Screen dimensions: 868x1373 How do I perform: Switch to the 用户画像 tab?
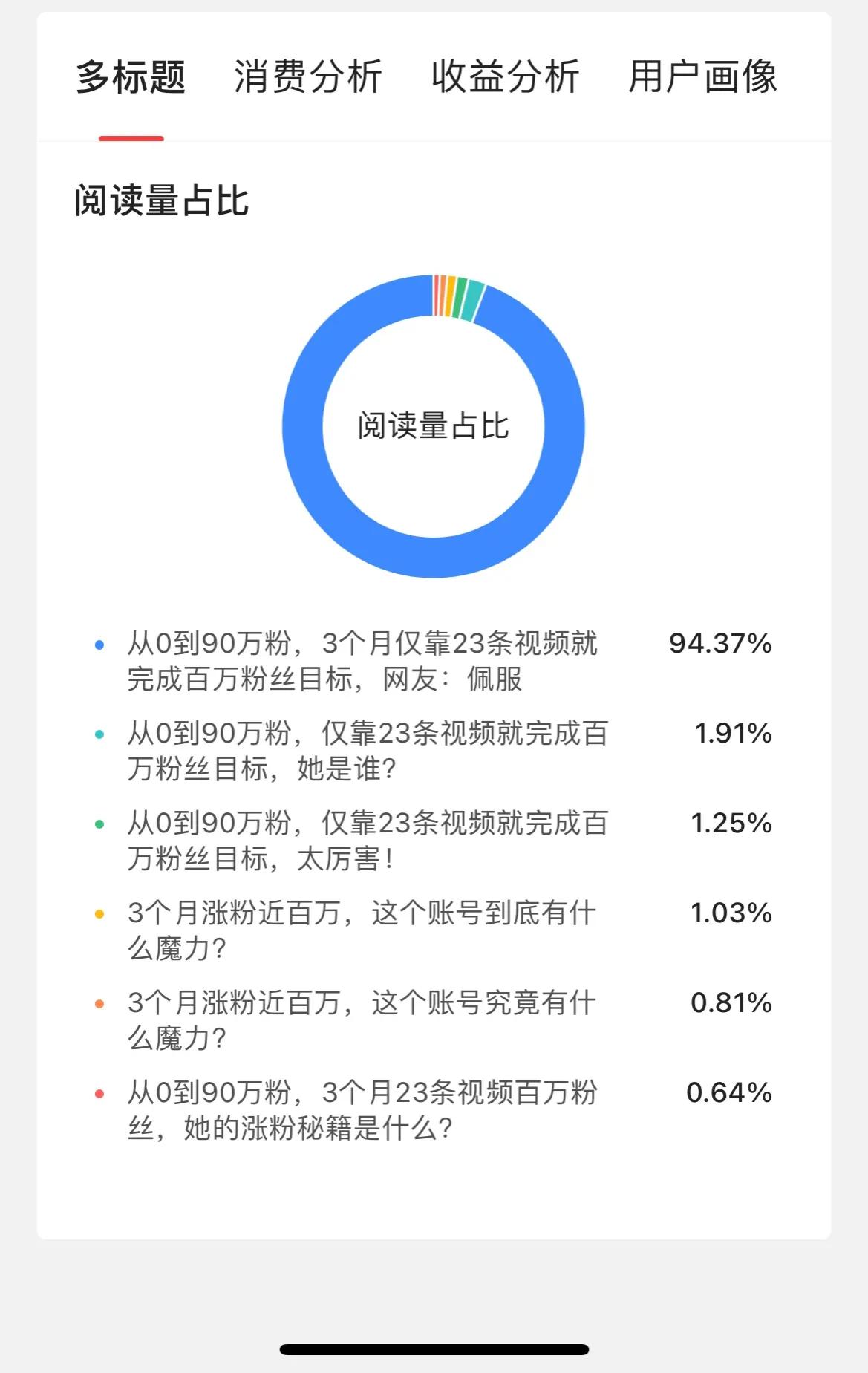(702, 76)
